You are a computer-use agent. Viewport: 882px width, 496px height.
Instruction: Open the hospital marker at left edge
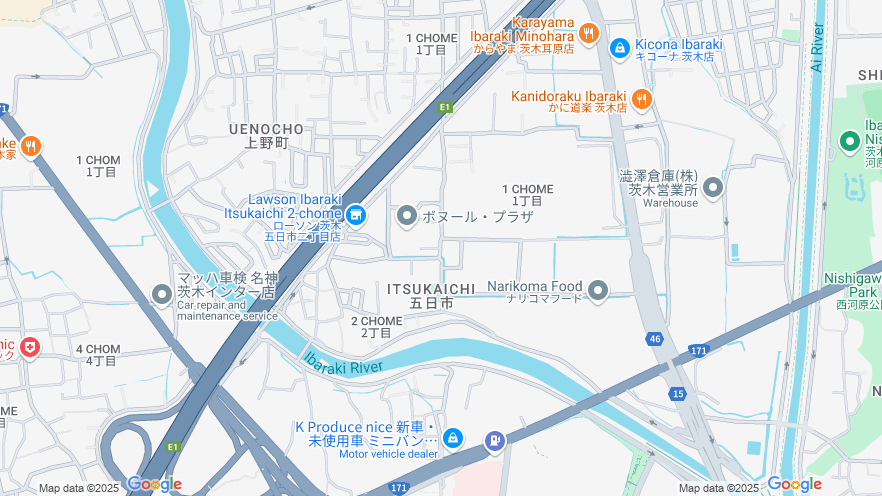coord(31,347)
